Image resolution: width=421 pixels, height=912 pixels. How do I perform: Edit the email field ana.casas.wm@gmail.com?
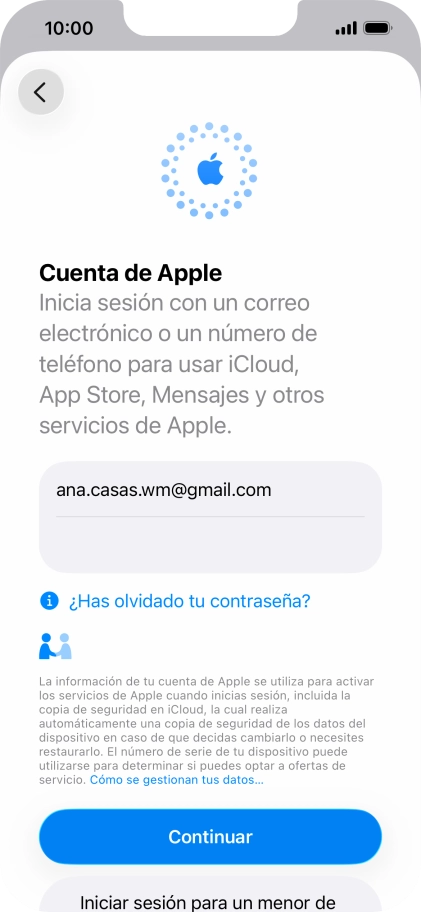tap(210, 490)
